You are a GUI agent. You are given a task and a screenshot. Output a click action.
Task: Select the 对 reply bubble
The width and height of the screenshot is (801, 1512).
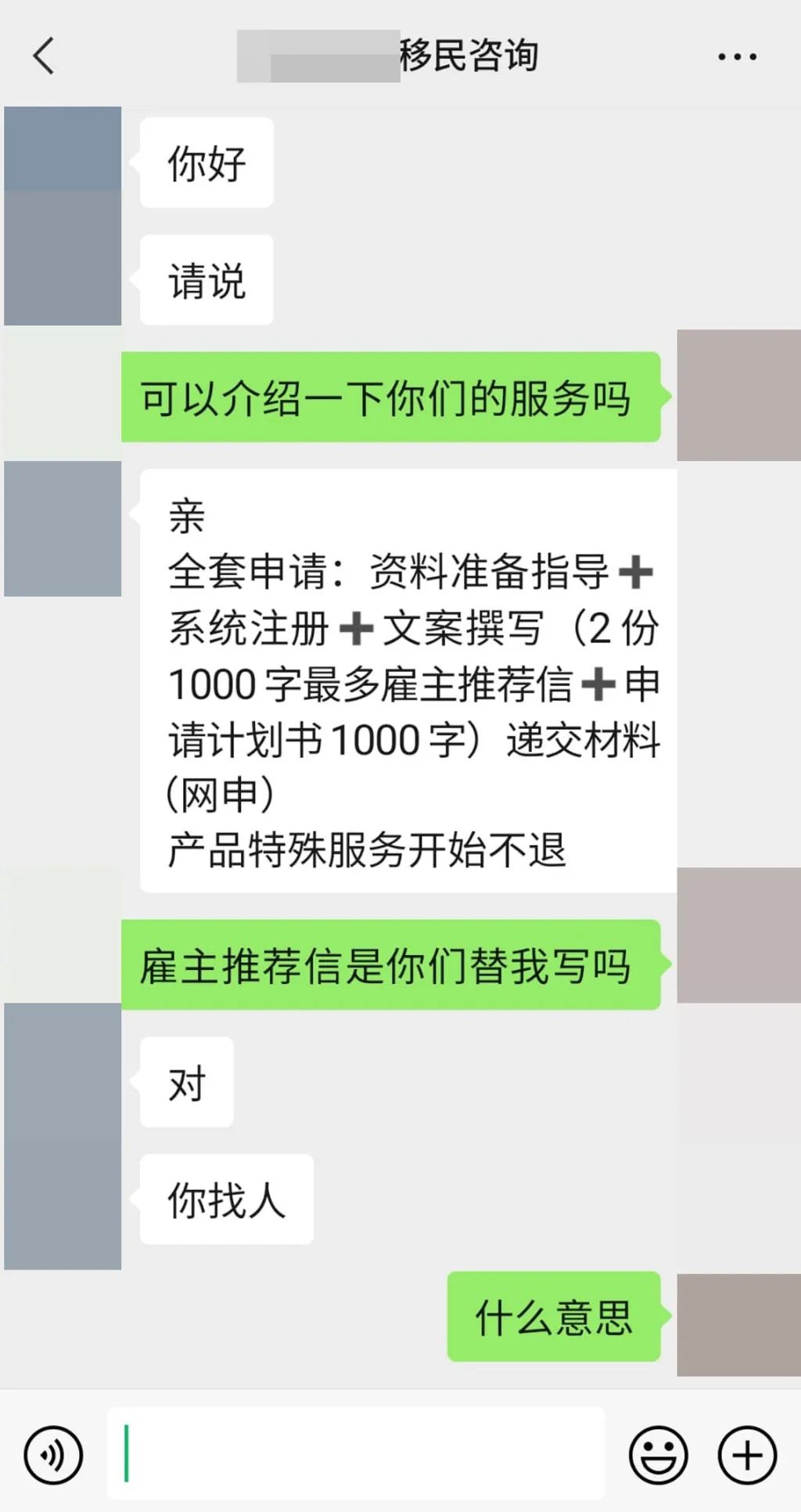tap(186, 1082)
